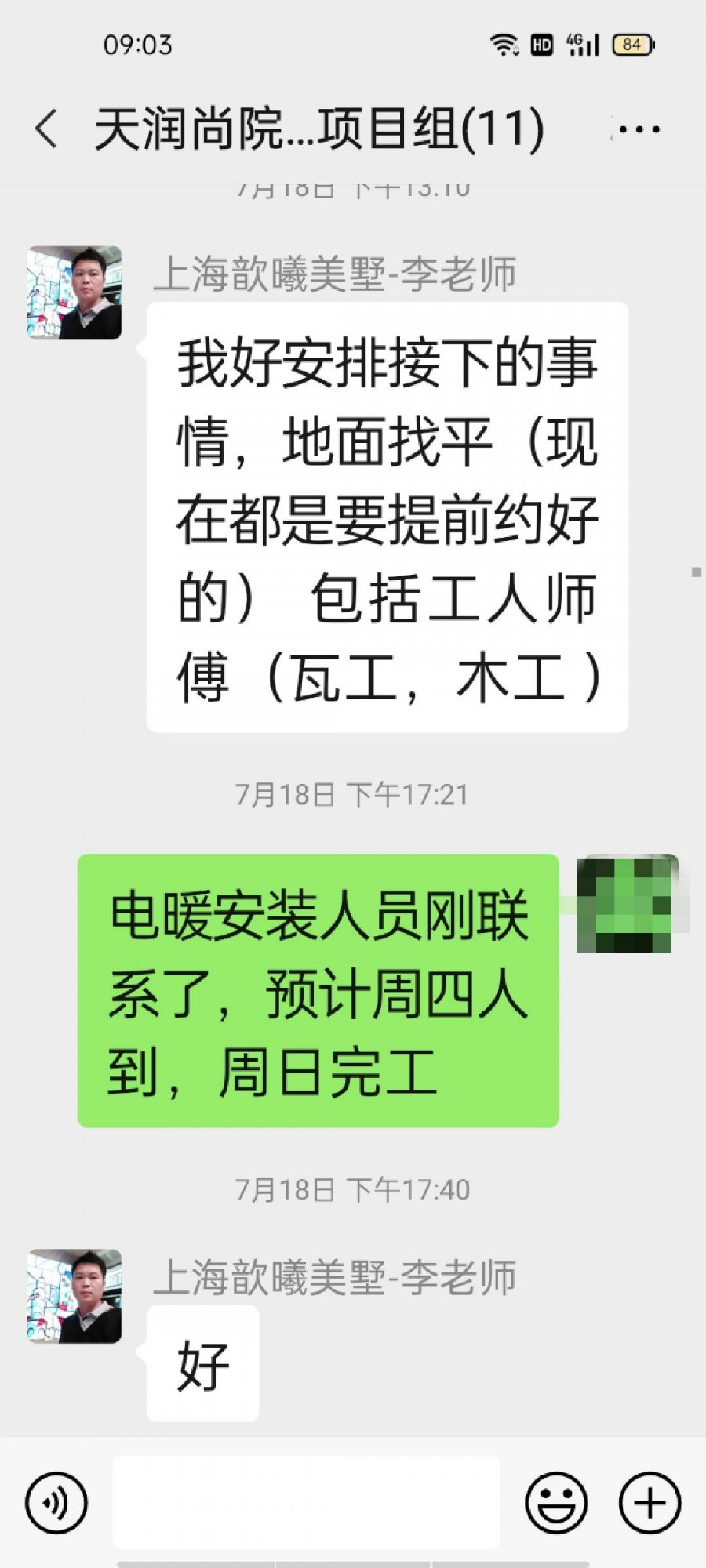The image size is (706, 1568).
Task: Open the emoji picker
Action: point(556,1502)
